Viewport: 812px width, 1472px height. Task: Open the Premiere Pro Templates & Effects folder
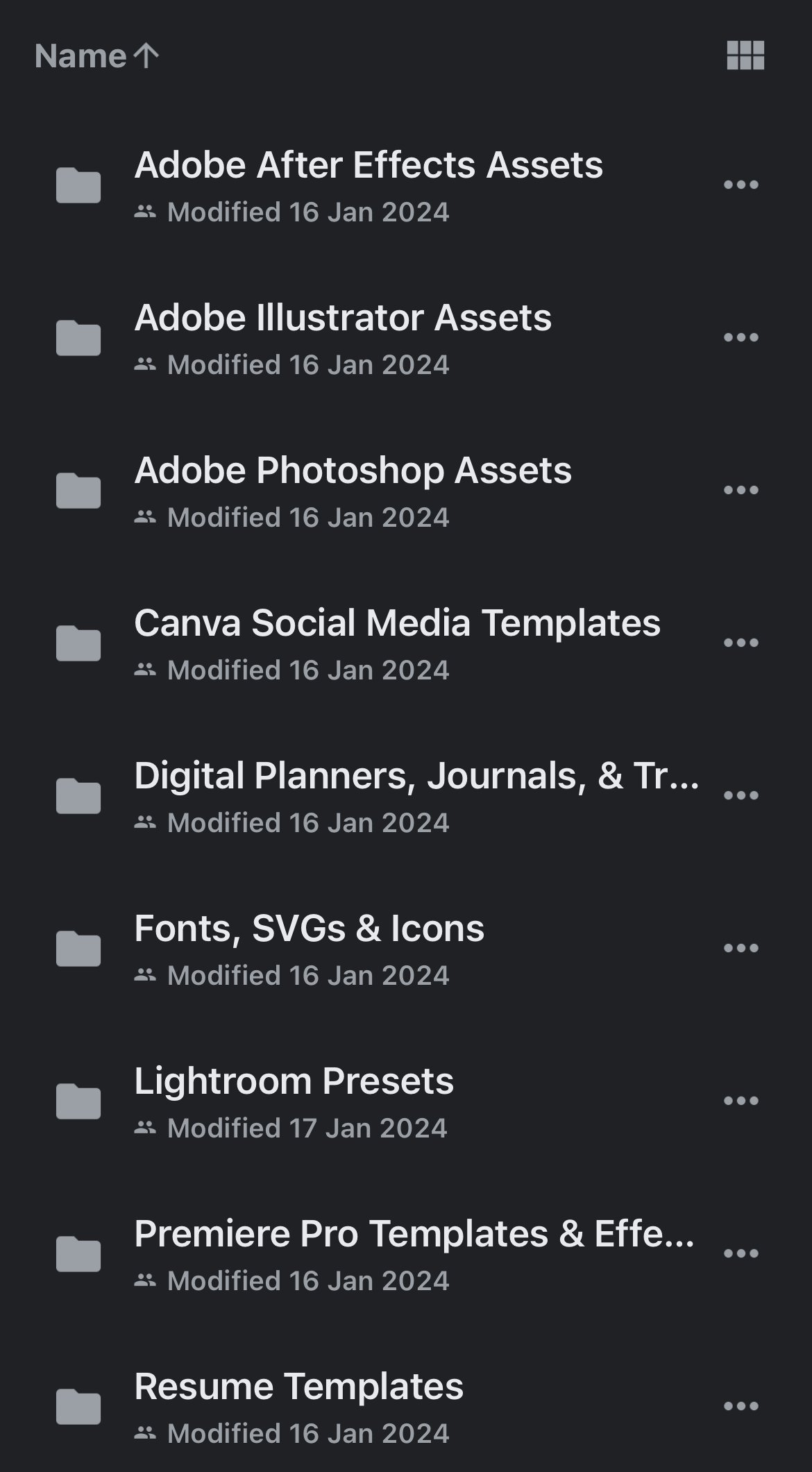[414, 1234]
